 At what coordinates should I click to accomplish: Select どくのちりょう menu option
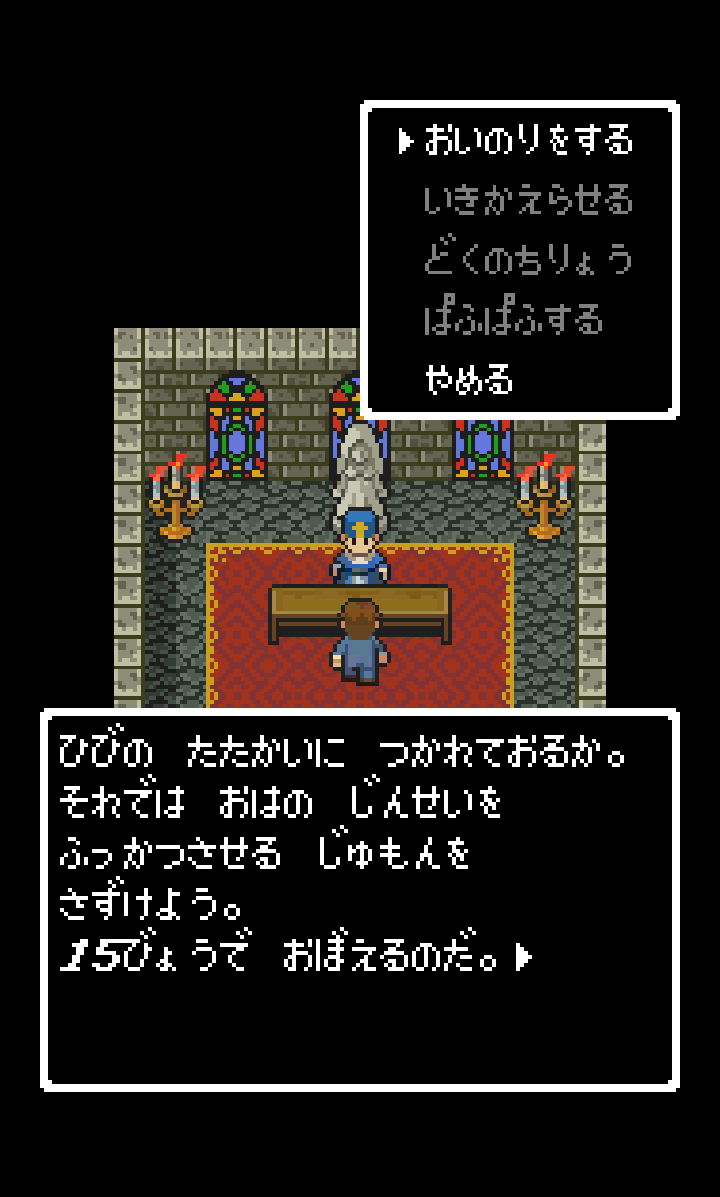[528, 260]
